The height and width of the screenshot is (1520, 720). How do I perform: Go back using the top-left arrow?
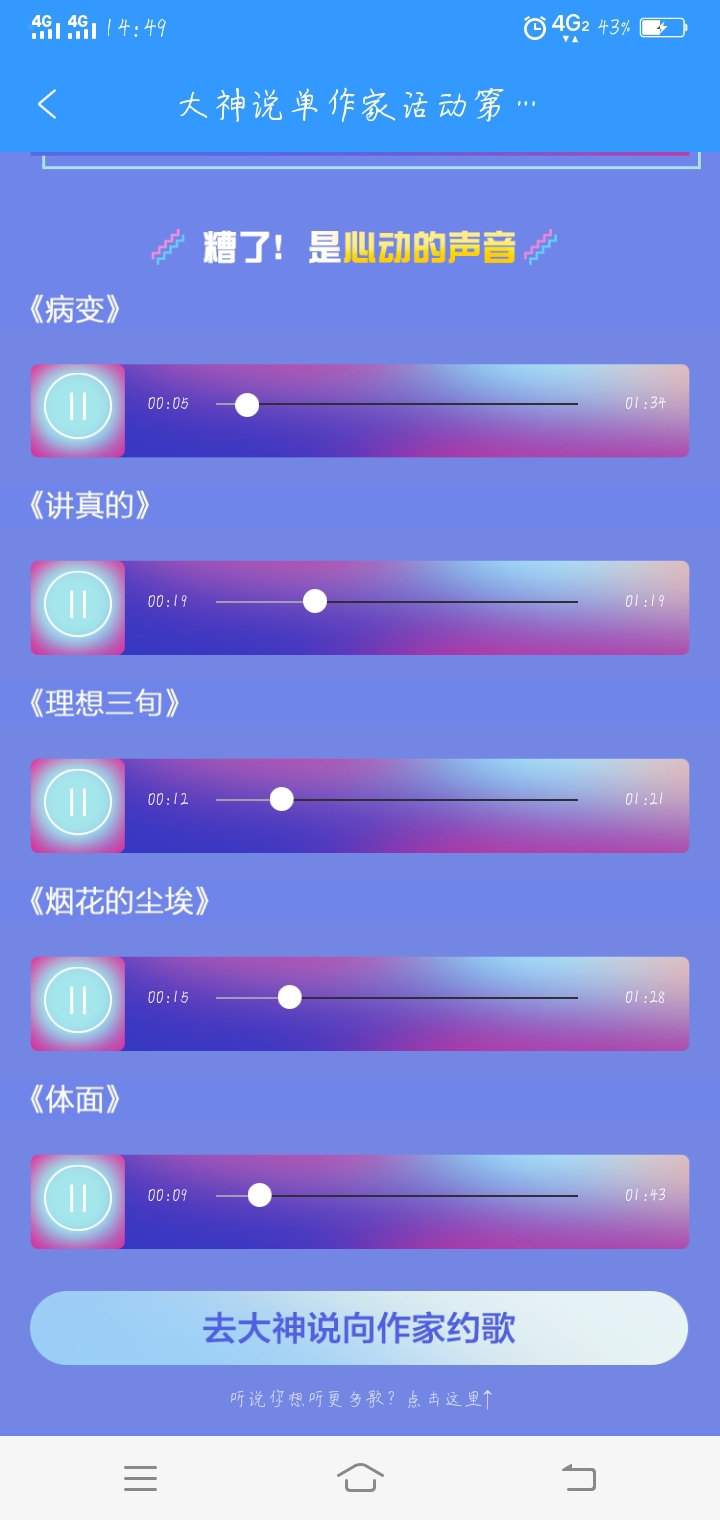47,104
